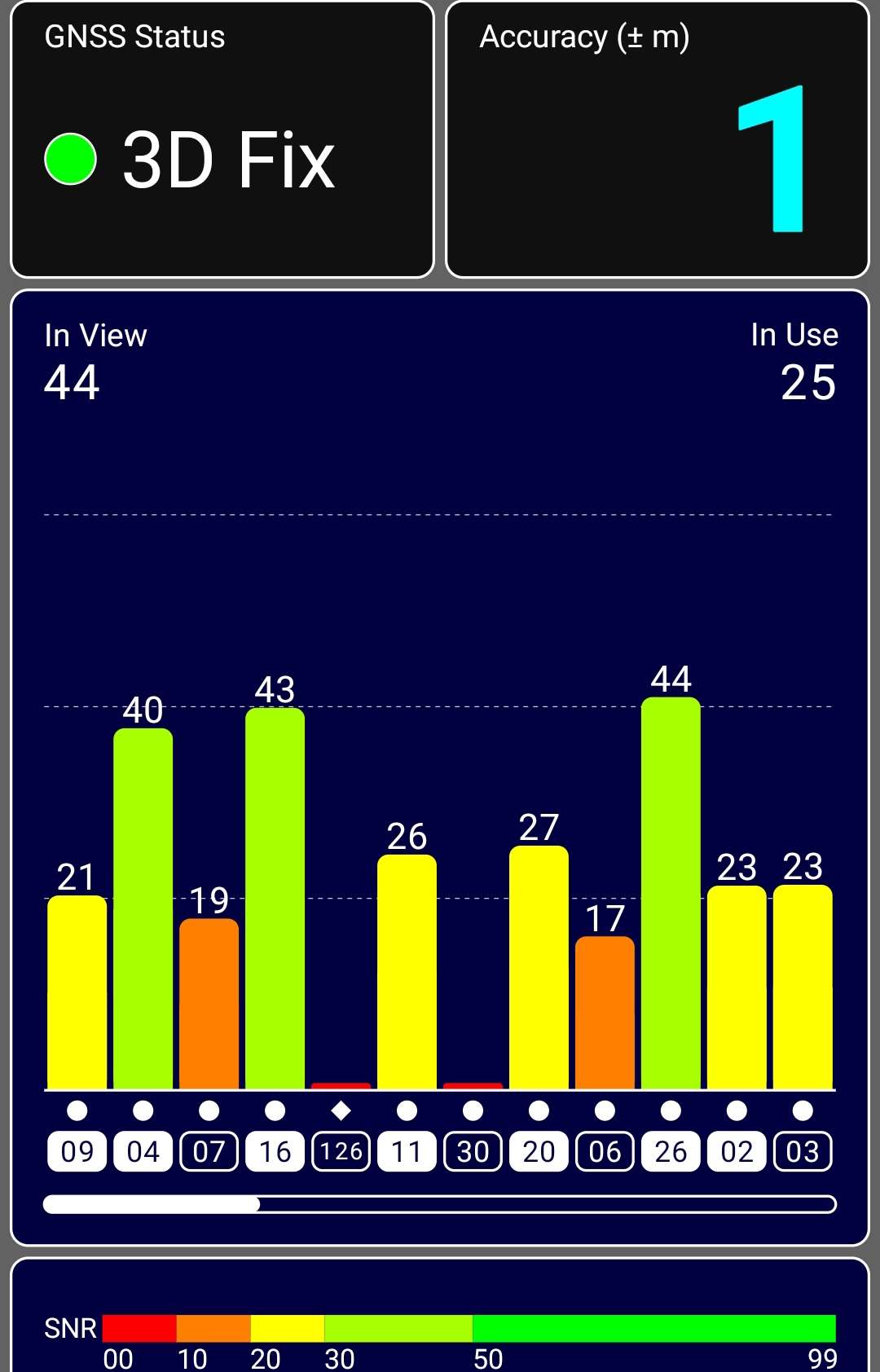This screenshot has width=880, height=1372.
Task: Tap the satellite chart horizontal scrollbar
Action: (440, 1204)
